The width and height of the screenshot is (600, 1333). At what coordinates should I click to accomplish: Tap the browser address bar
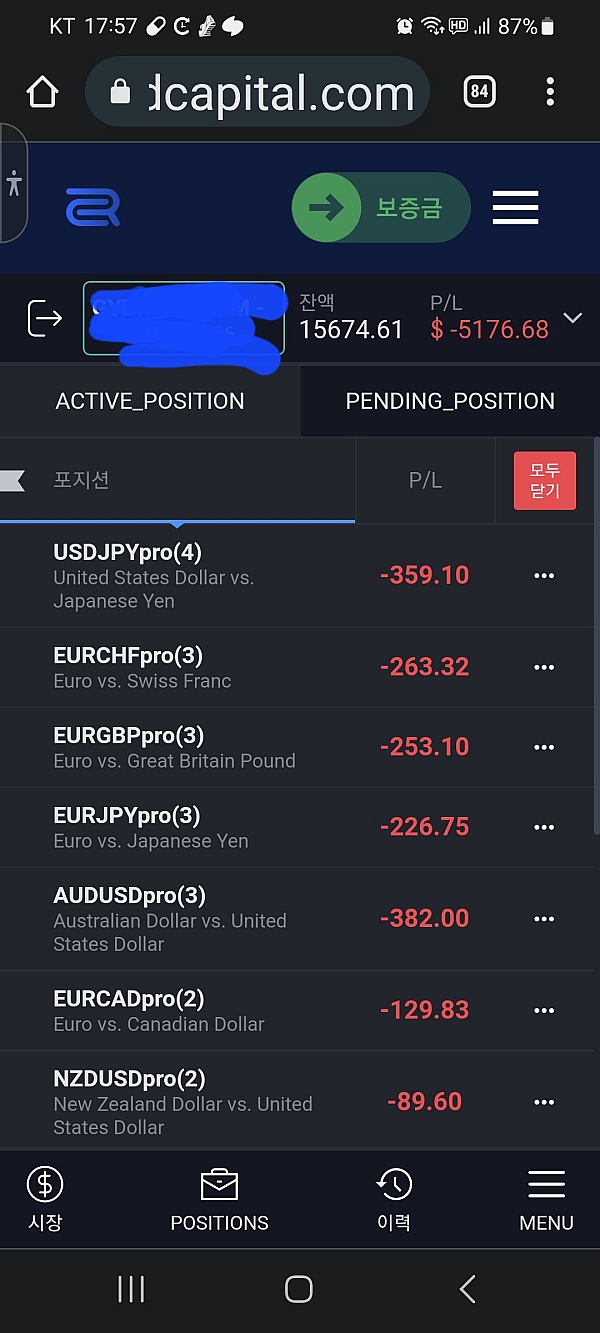(258, 92)
